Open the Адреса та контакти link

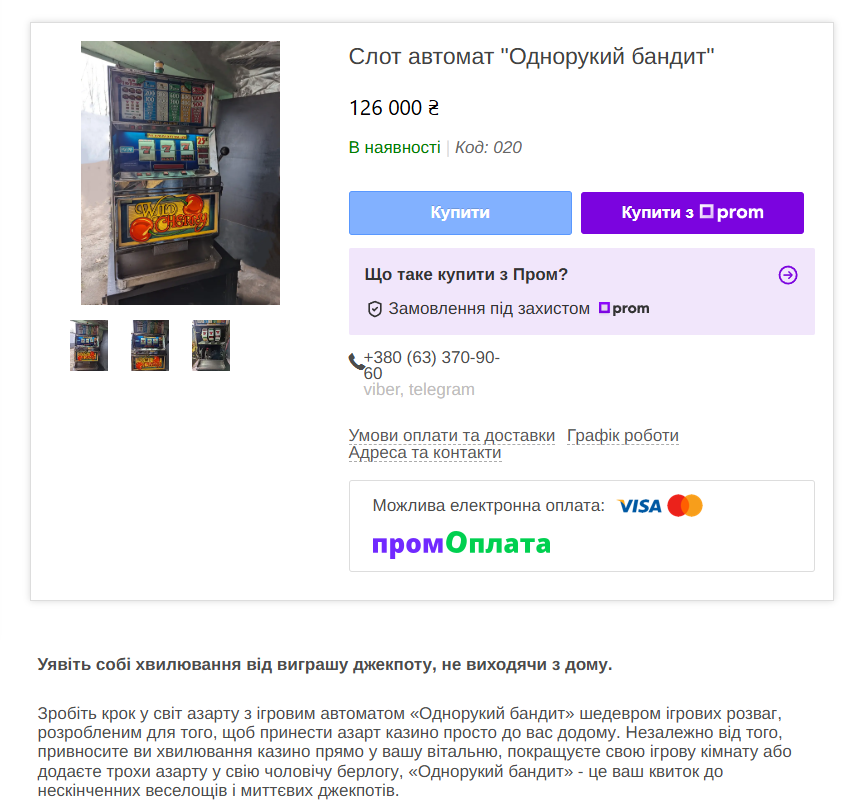[424, 453]
